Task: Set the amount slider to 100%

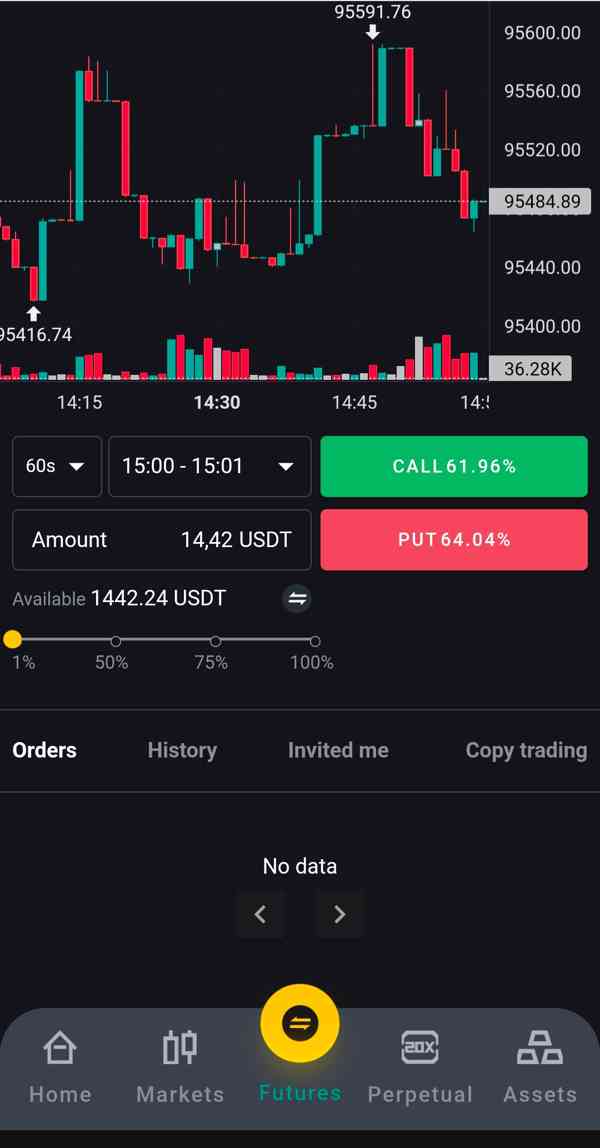Action: (315, 641)
